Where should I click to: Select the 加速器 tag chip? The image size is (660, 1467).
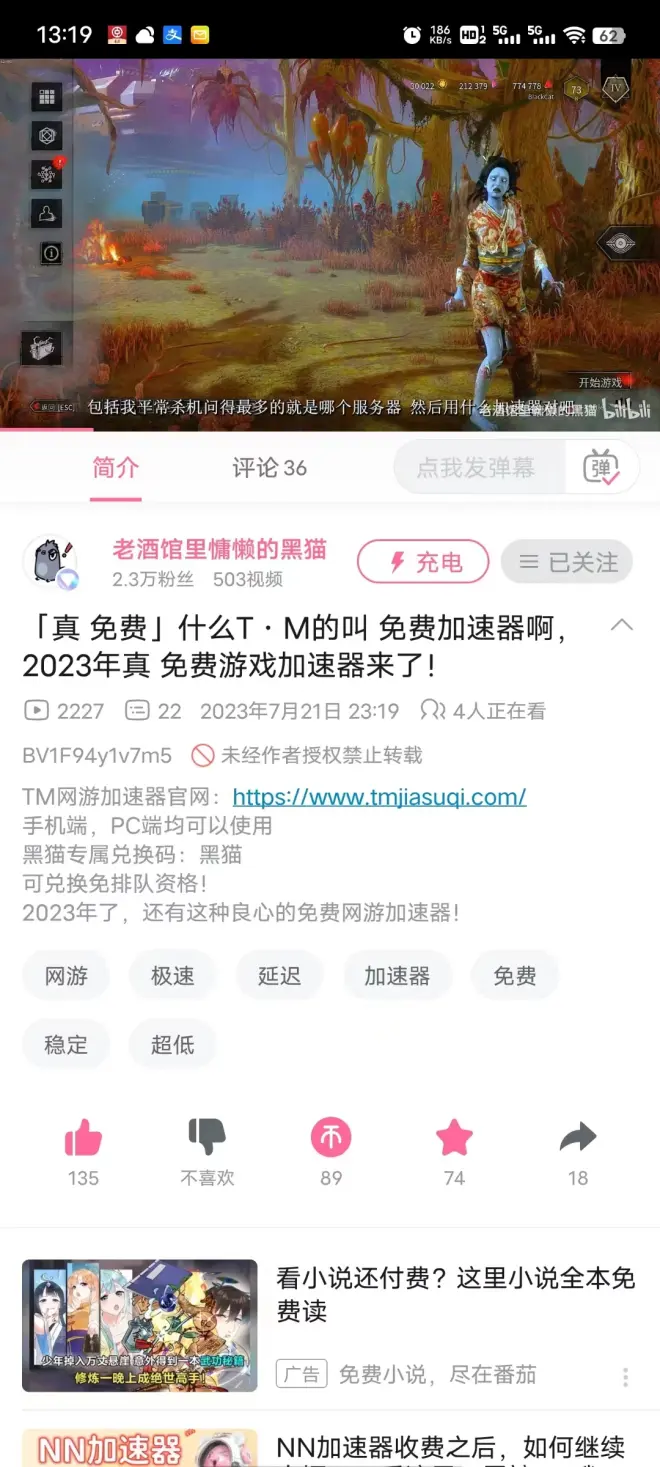(x=397, y=976)
